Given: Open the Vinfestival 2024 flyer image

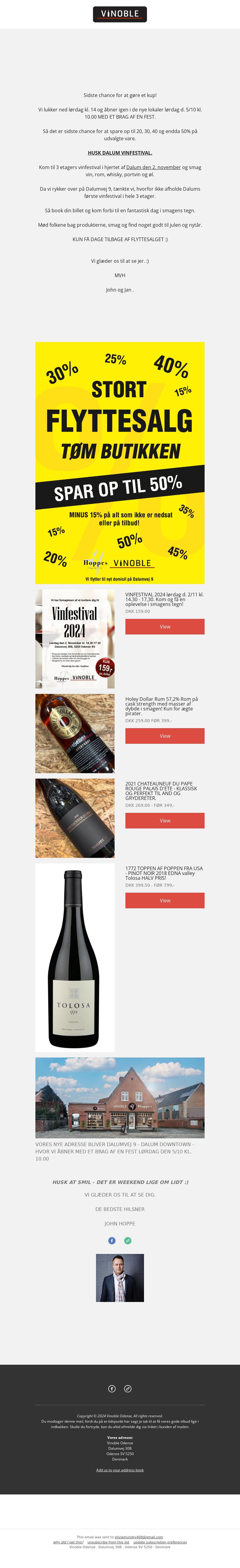Looking at the screenshot, I should pos(75,639).
